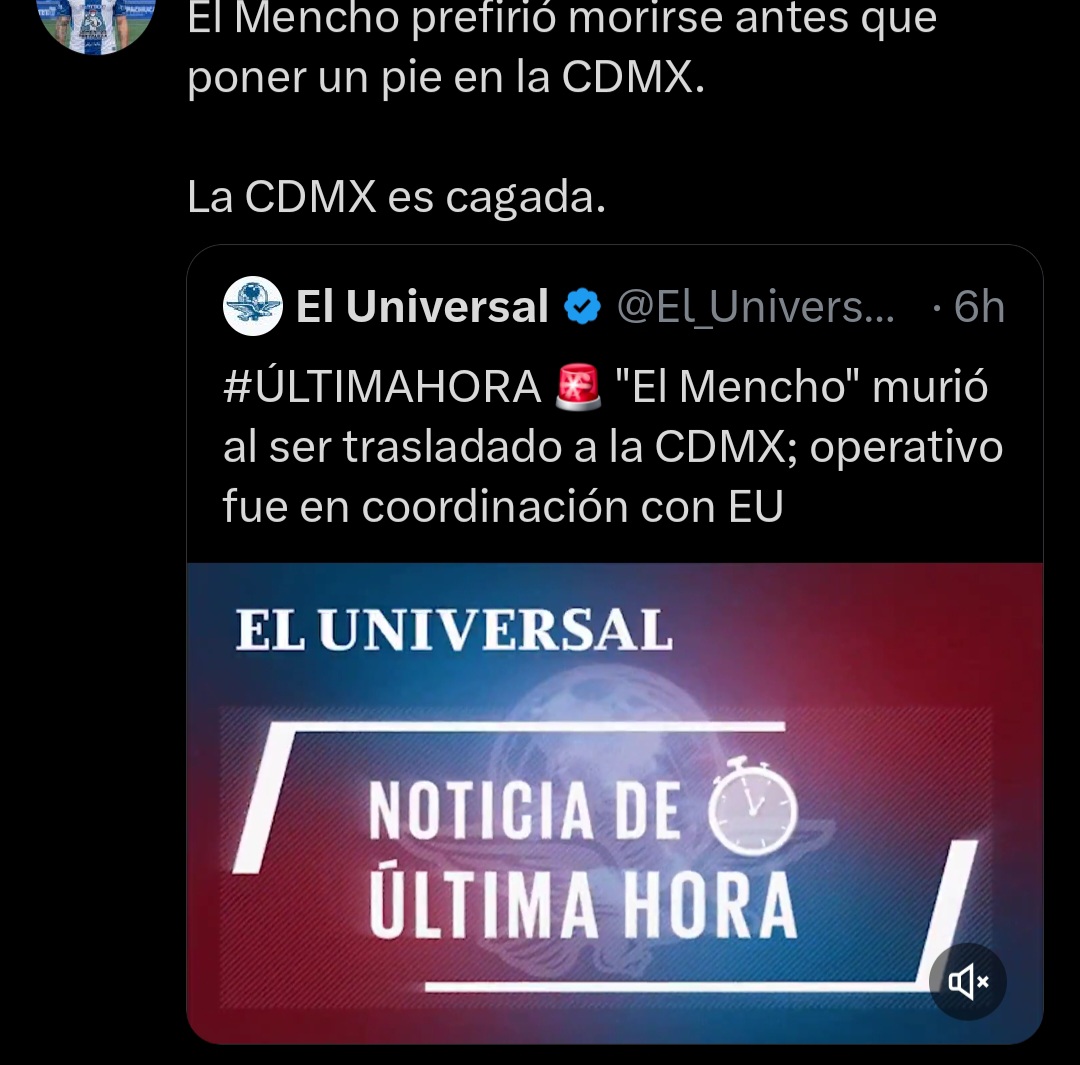Open the tweet author's profile picture
Screen dimensions: 1080x1065
coord(95,22)
